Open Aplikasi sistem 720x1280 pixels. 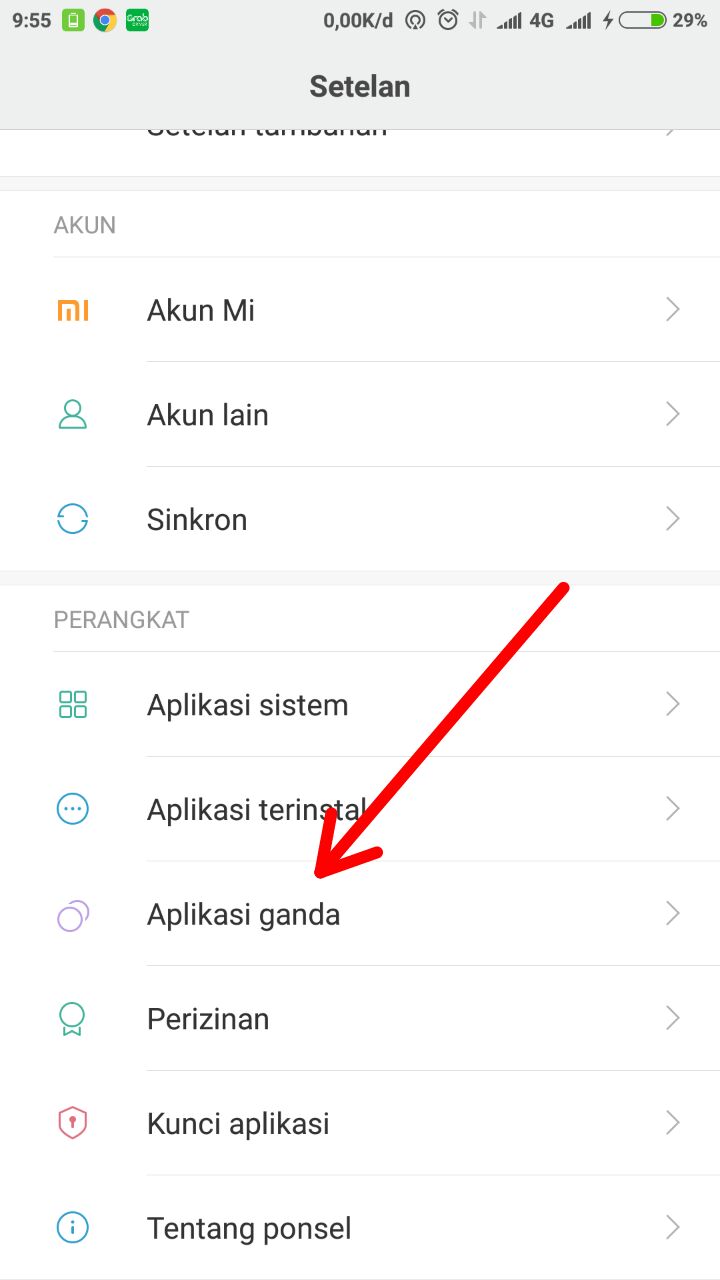click(x=360, y=705)
